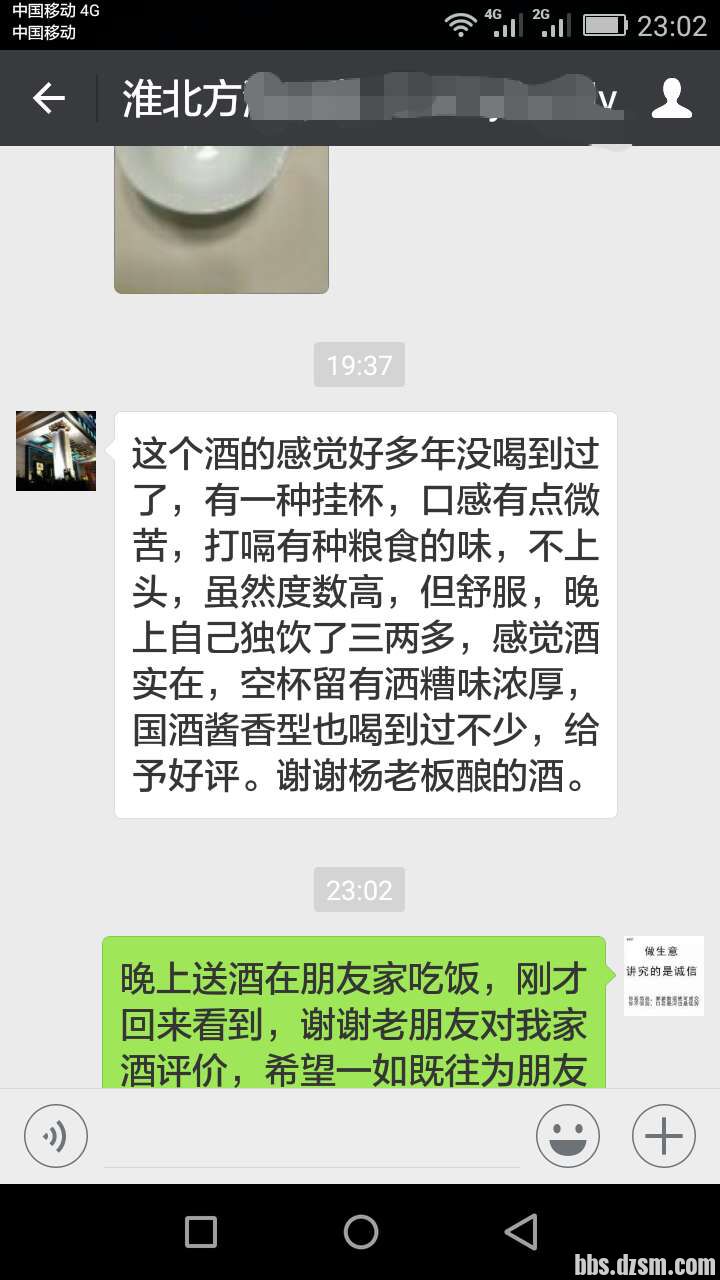The image size is (720, 1280).
Task: Tap the sender's own avatar beside green message
Action: point(663,976)
